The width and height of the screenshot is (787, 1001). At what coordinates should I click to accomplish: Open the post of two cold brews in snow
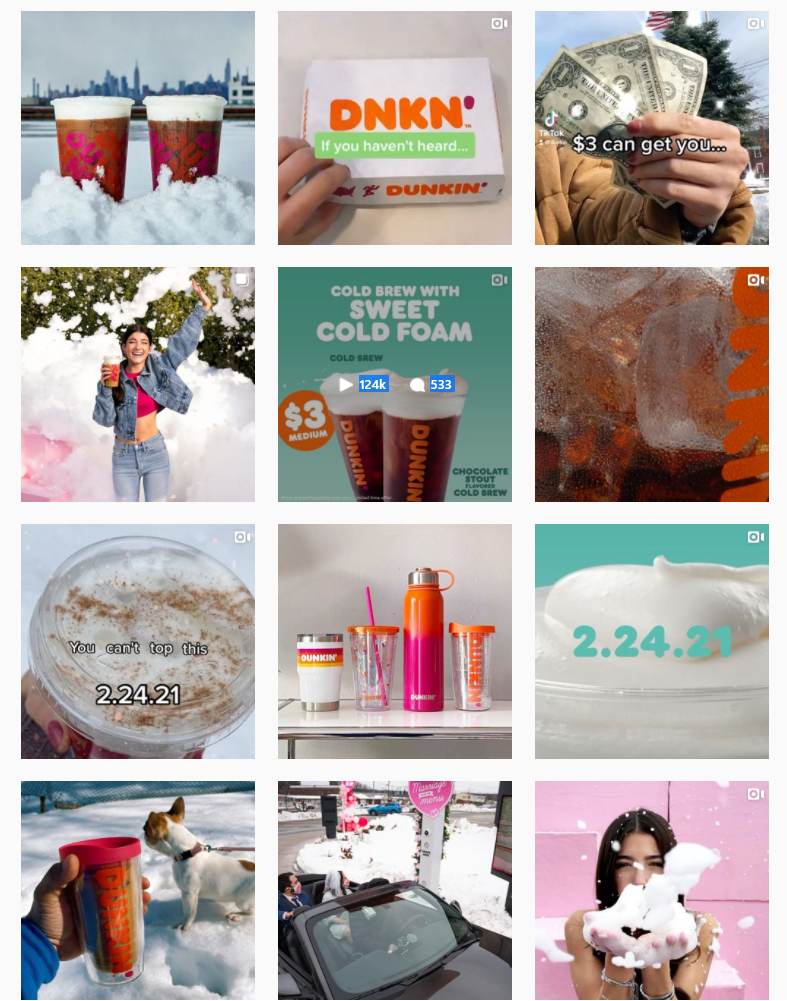(x=138, y=128)
